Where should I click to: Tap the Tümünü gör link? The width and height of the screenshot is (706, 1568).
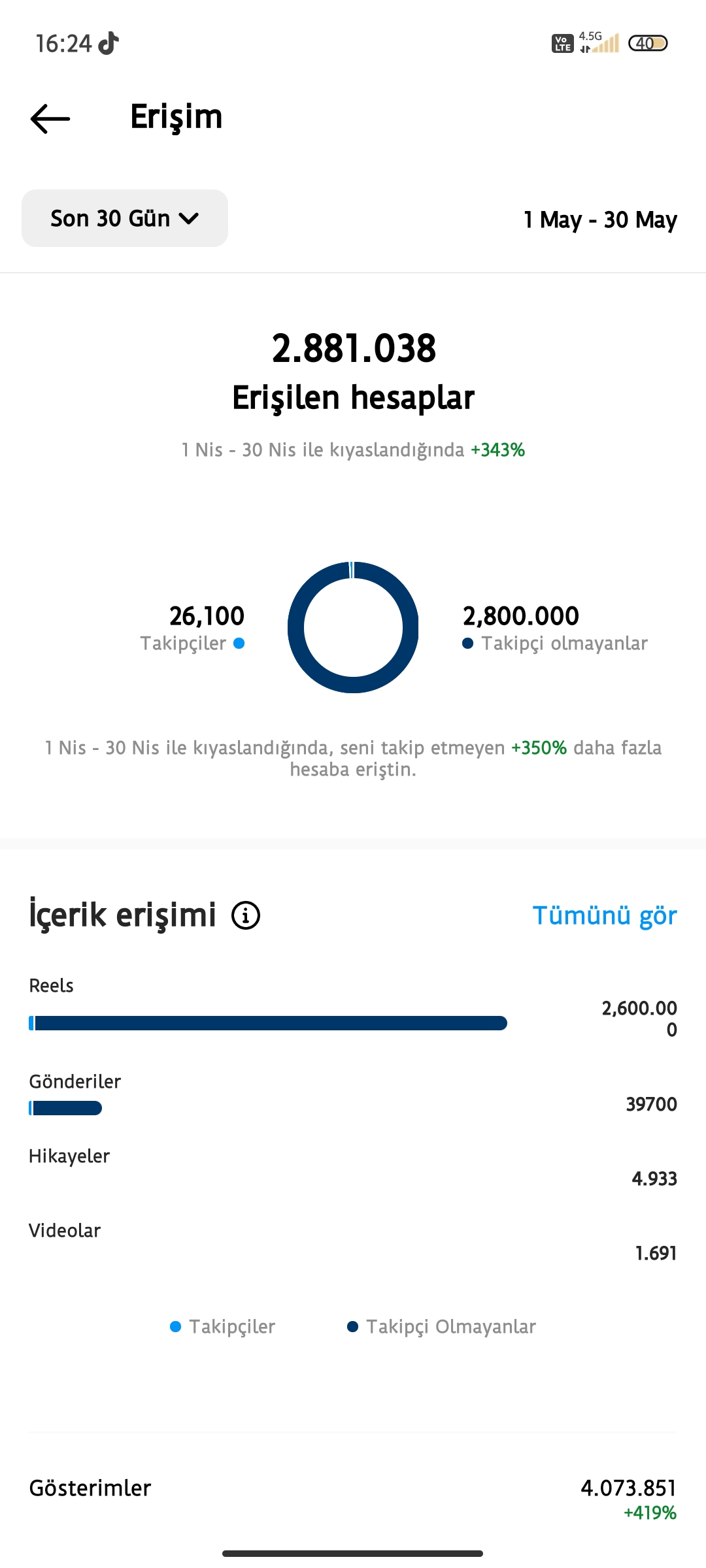click(605, 915)
